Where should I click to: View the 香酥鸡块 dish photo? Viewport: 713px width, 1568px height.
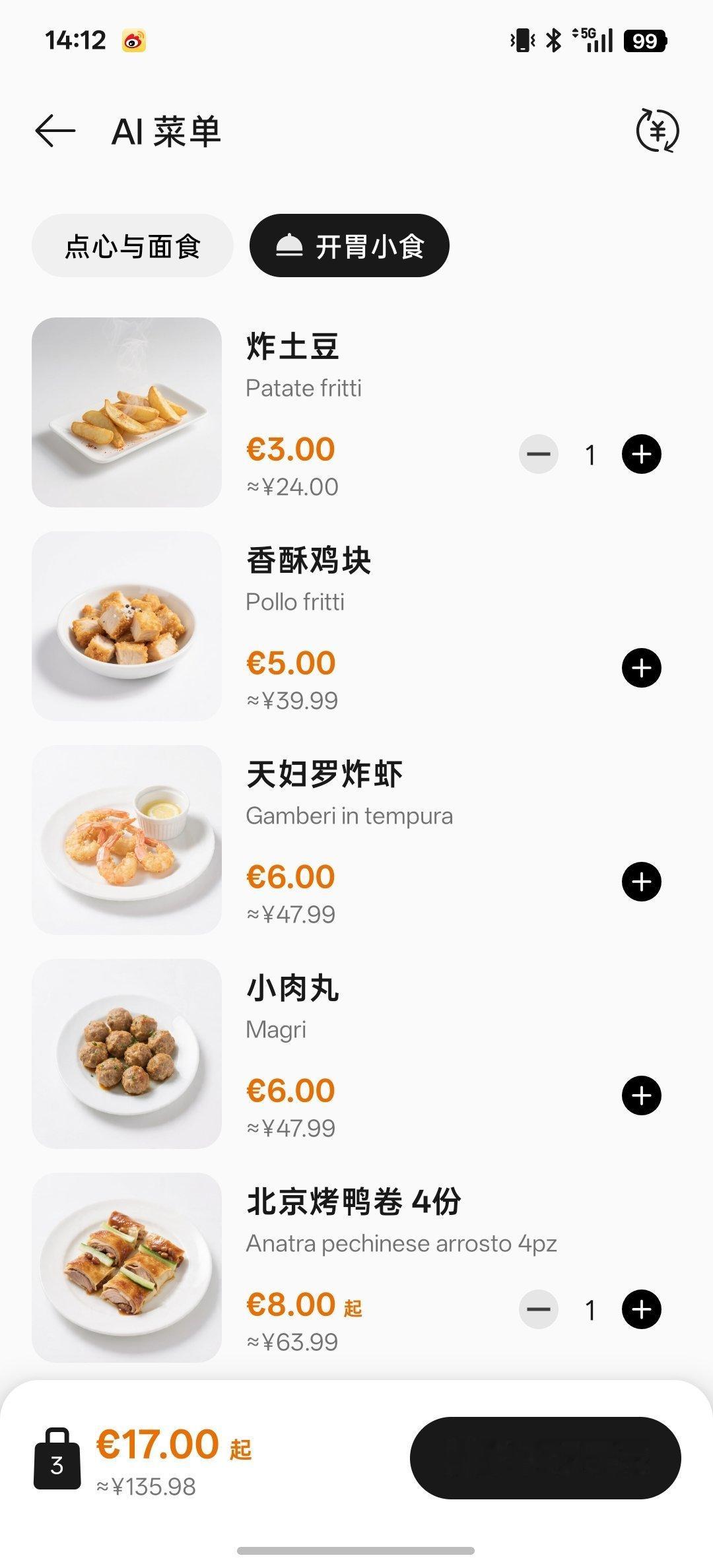[x=127, y=626]
